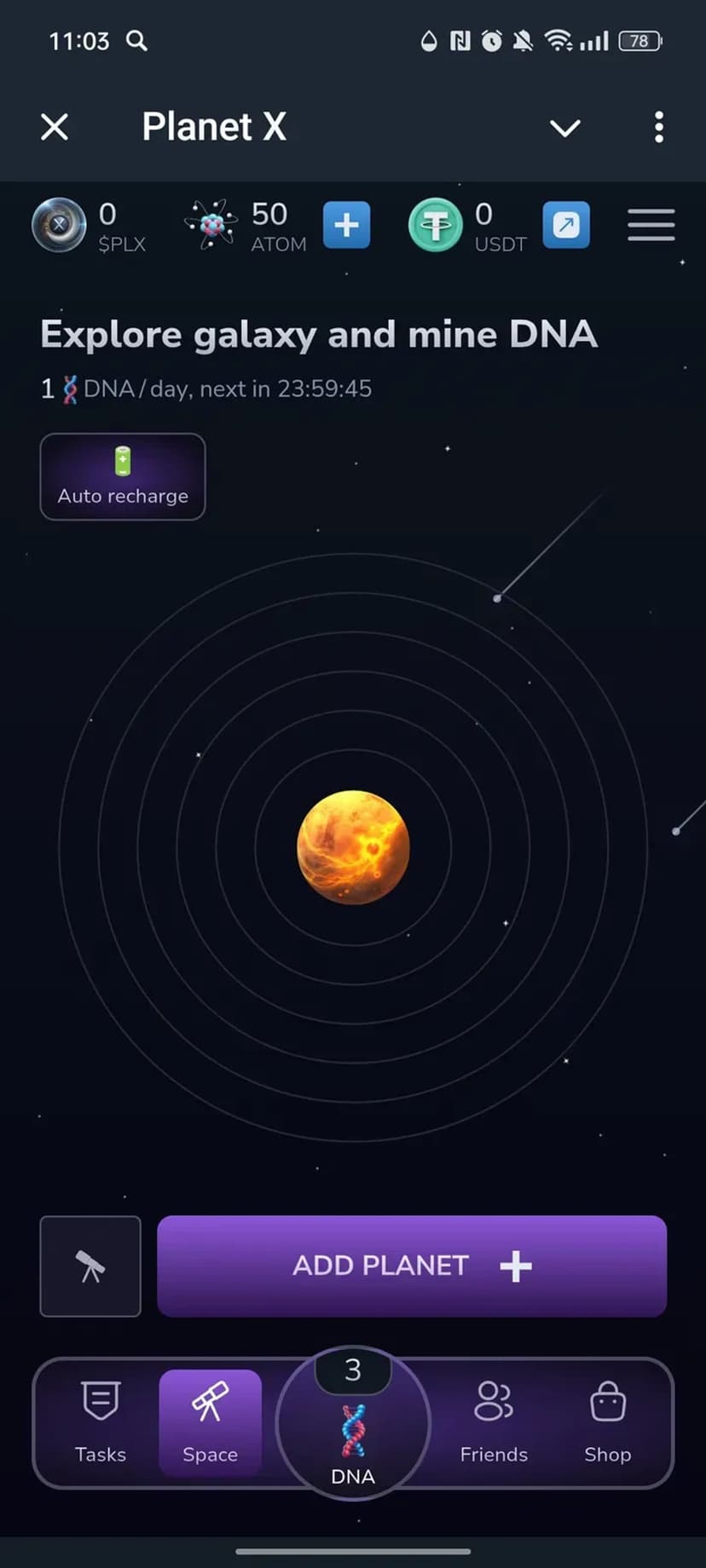
Task: Tap the orange planet in the center
Action: (x=353, y=847)
